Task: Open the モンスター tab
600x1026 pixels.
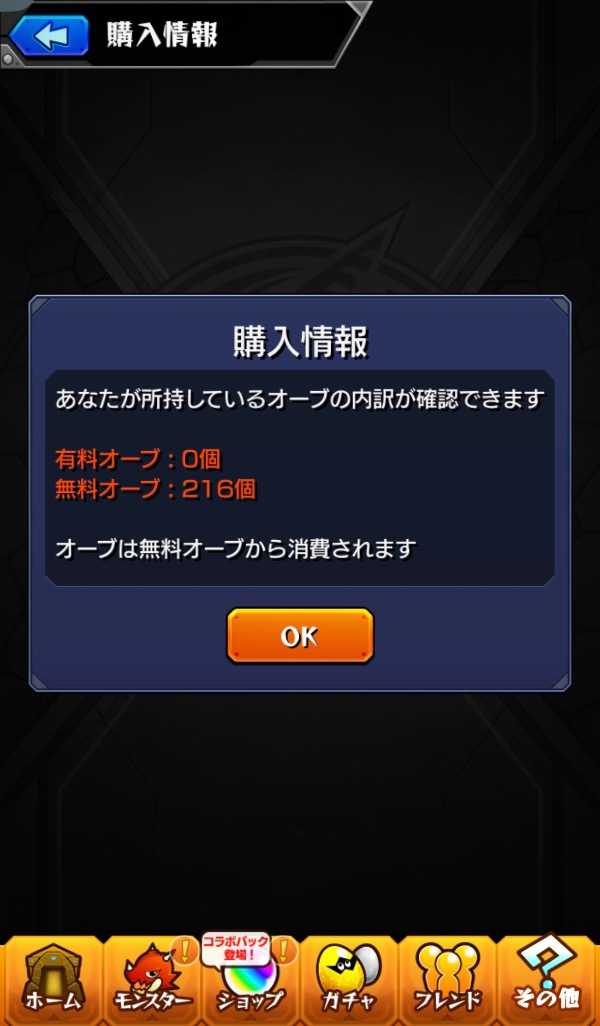Action: [152, 980]
